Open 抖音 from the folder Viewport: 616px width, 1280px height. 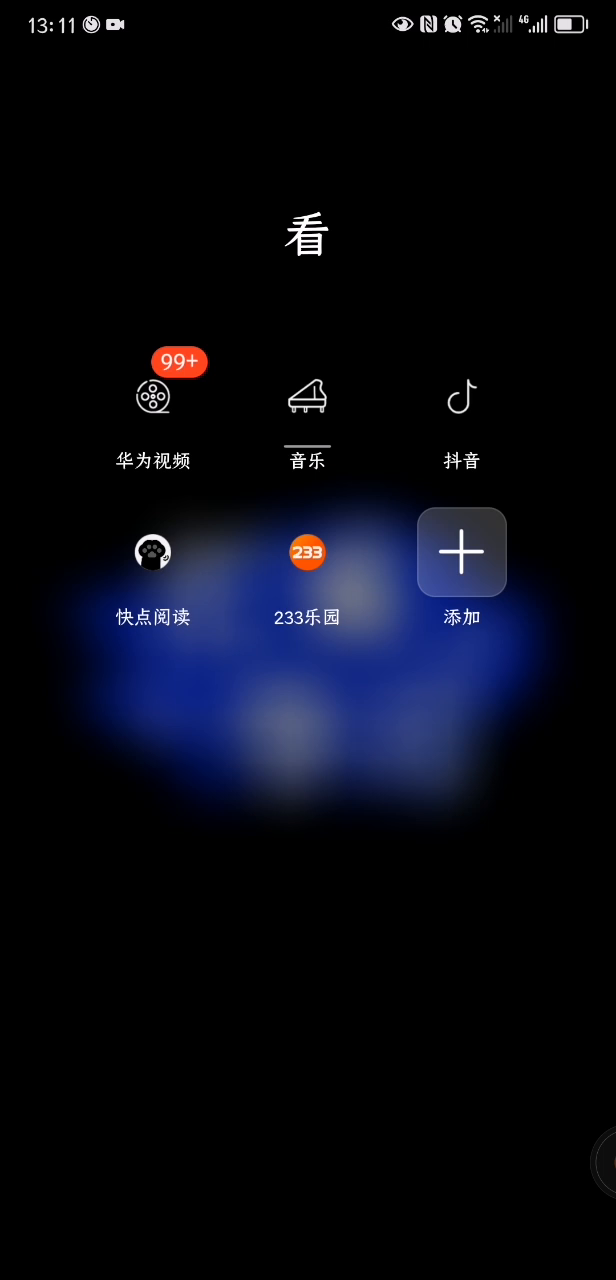tap(461, 397)
